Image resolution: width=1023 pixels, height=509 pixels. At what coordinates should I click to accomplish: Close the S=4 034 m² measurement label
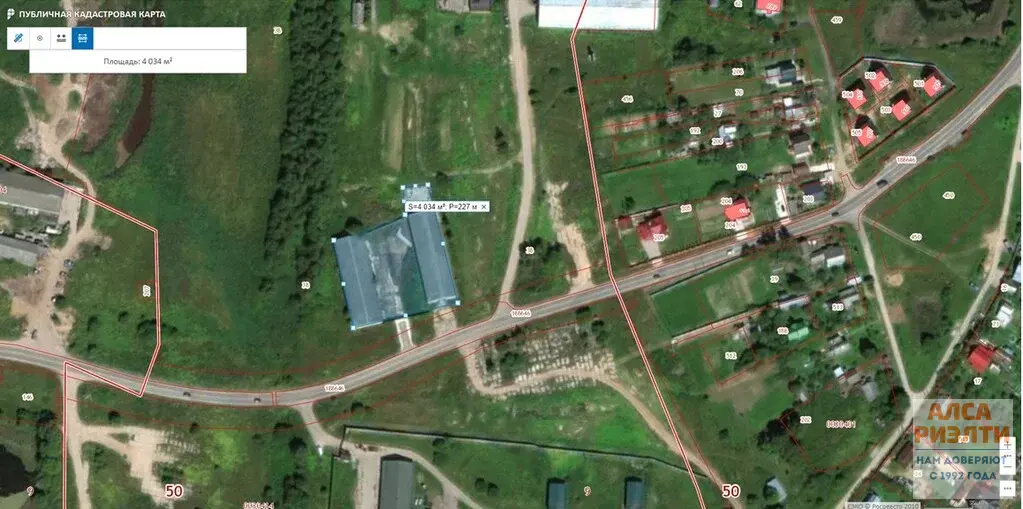coord(484,206)
